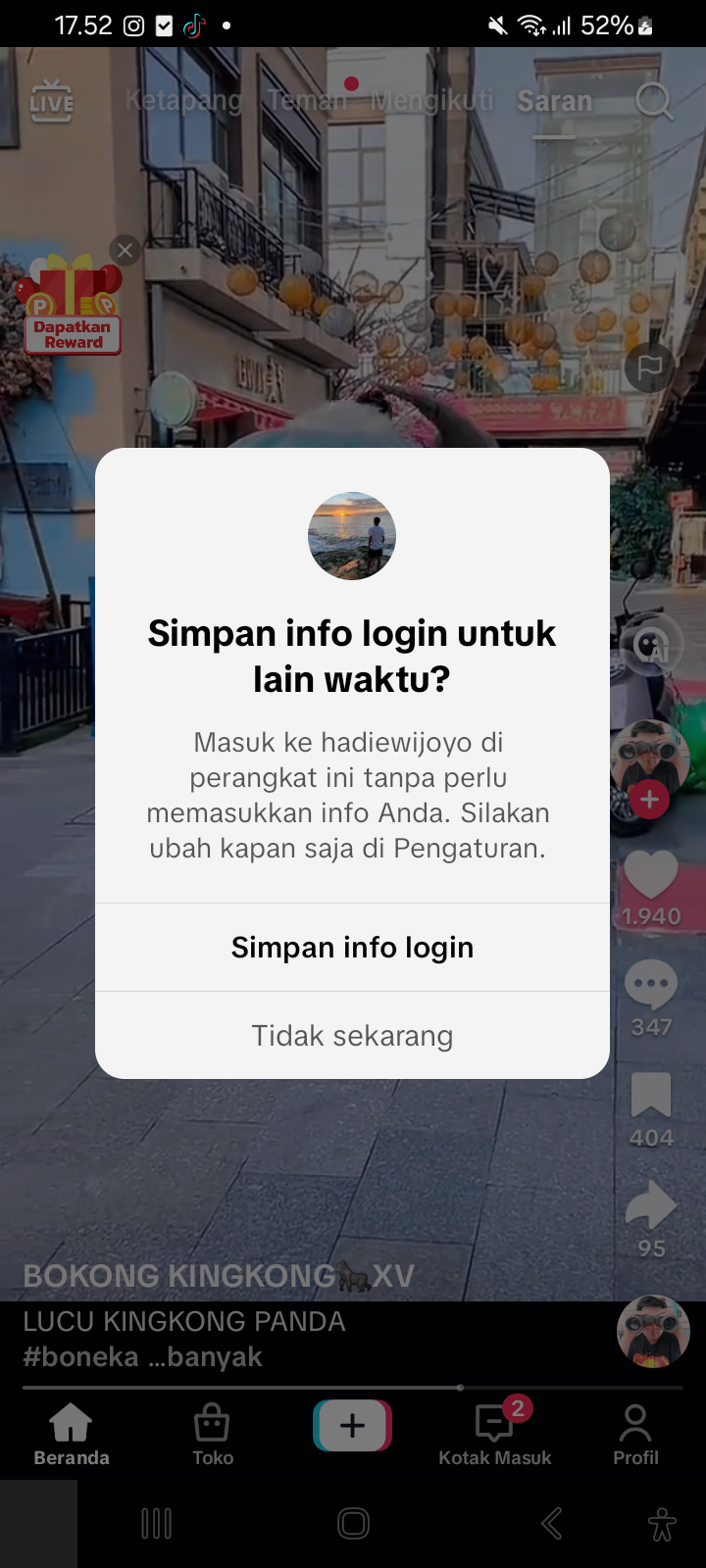Viewport: 706px width, 1568px height.
Task: Open the comments with 347 replies
Action: click(651, 986)
